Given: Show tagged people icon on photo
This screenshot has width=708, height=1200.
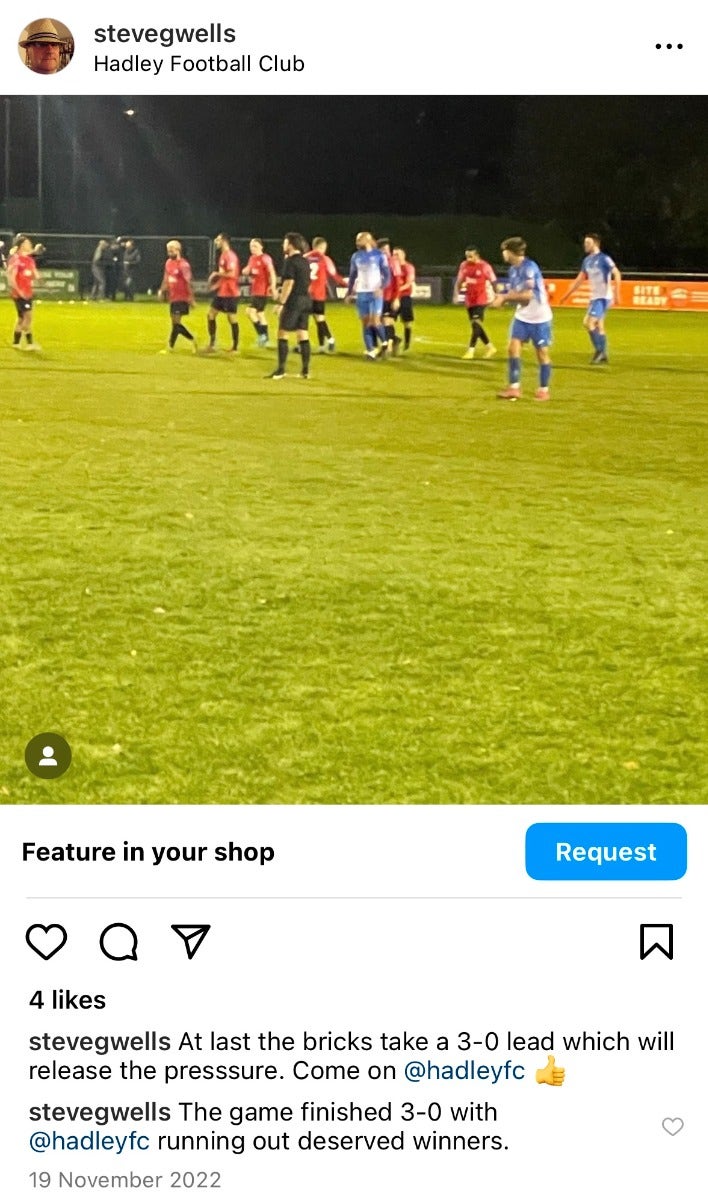Looking at the screenshot, I should tap(48, 757).
